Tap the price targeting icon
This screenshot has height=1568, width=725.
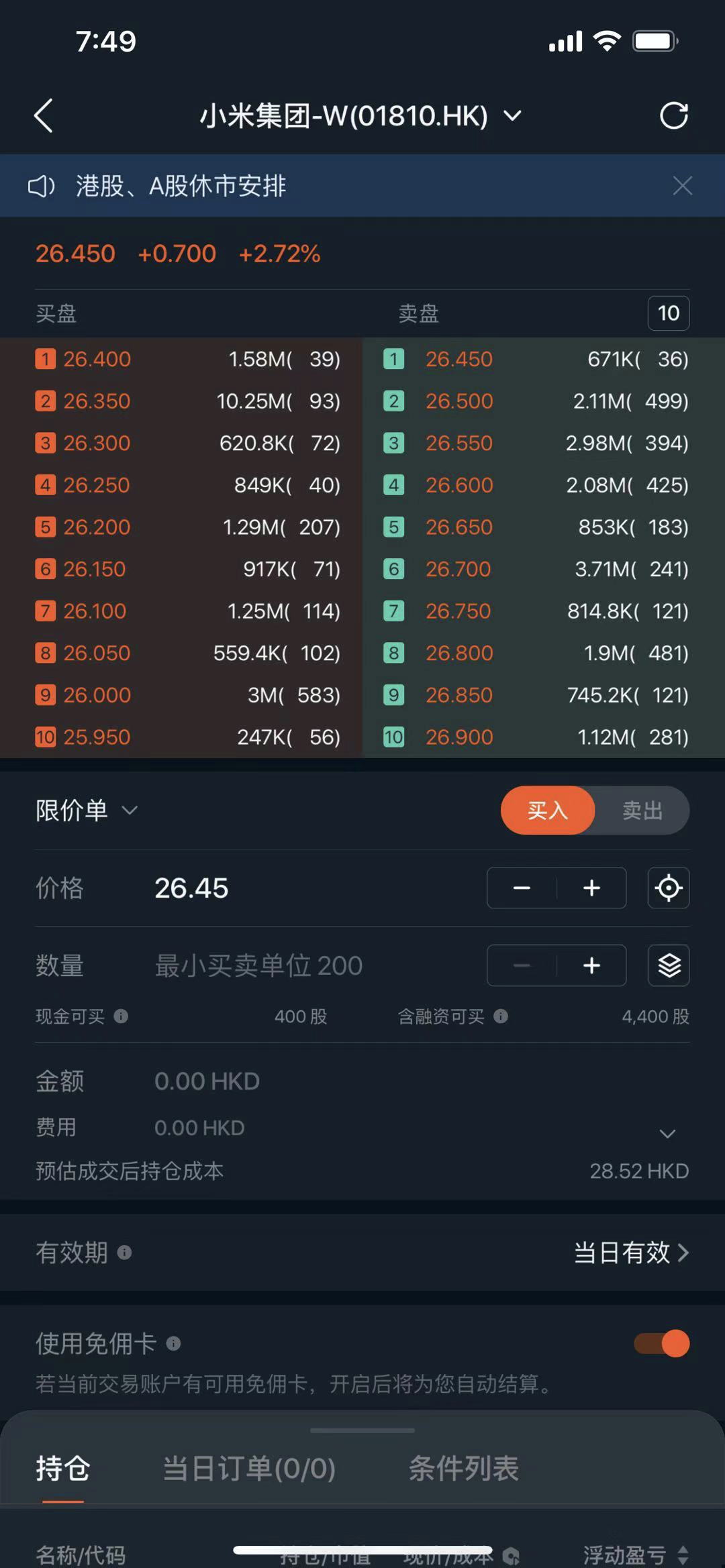tap(669, 888)
